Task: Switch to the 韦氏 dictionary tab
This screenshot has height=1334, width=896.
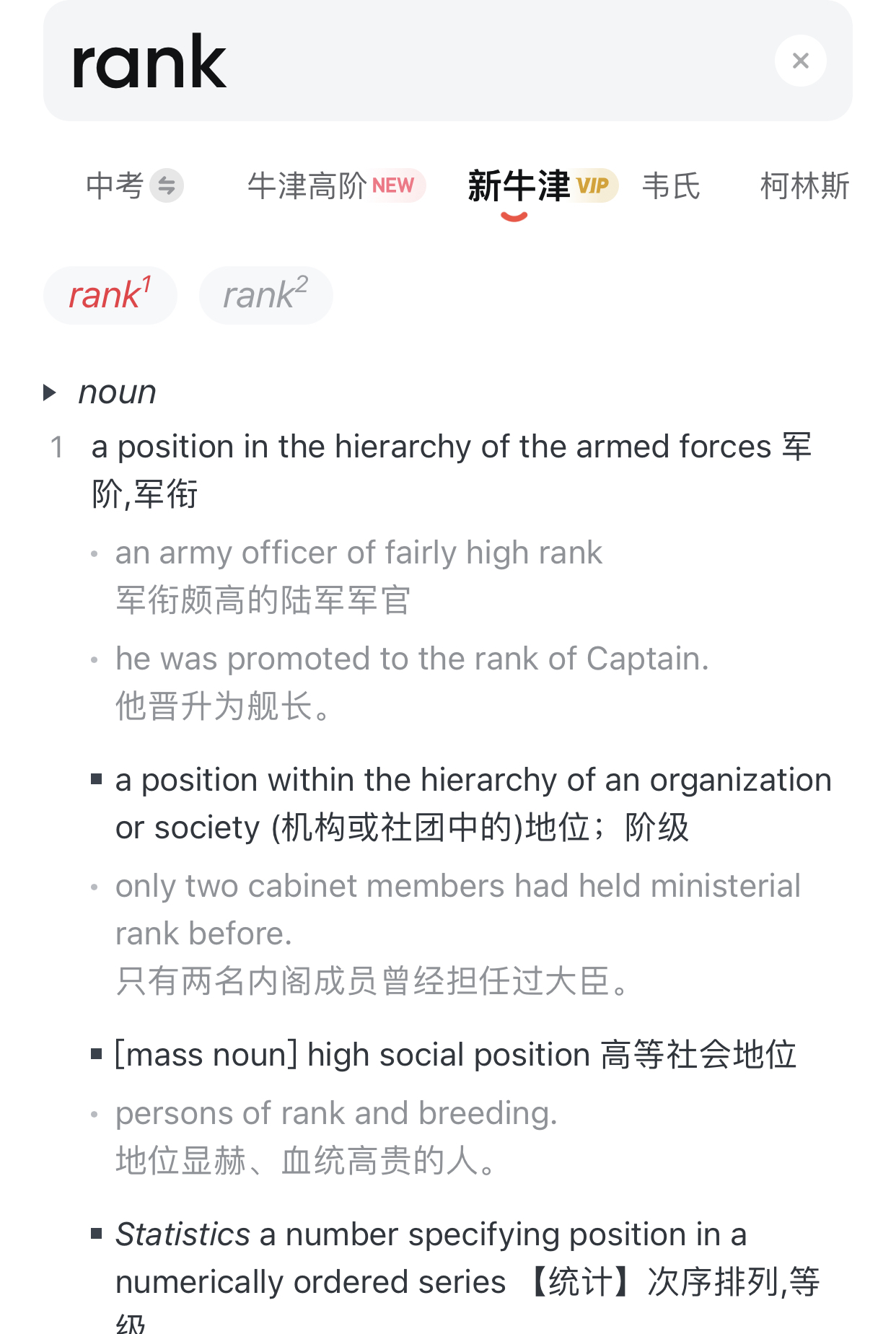Action: pos(671,186)
